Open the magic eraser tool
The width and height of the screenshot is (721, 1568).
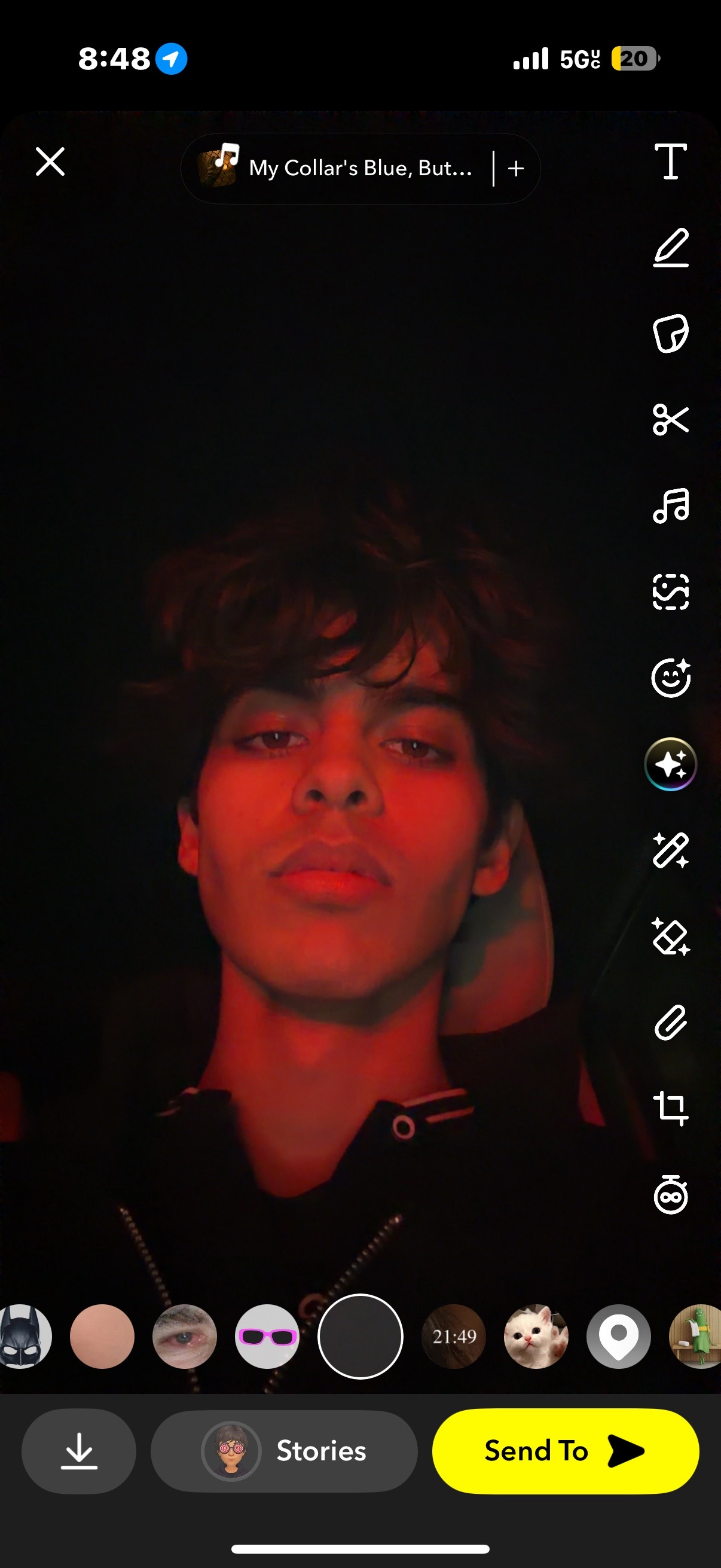(671, 936)
